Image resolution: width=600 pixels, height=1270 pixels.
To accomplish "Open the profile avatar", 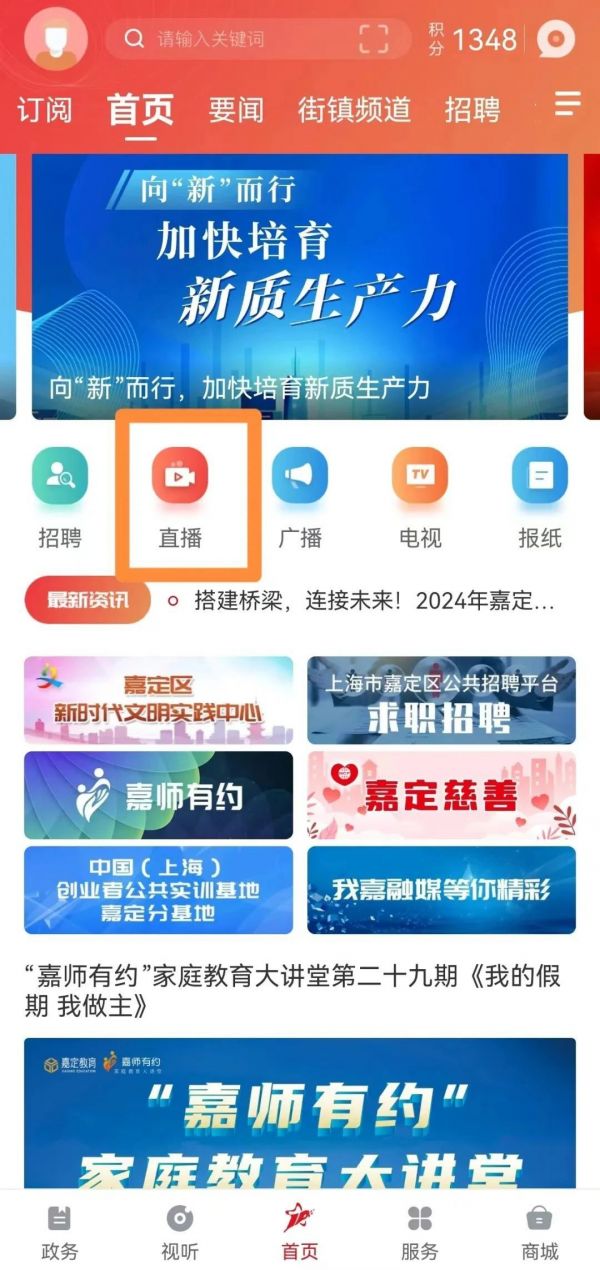I will point(54,39).
